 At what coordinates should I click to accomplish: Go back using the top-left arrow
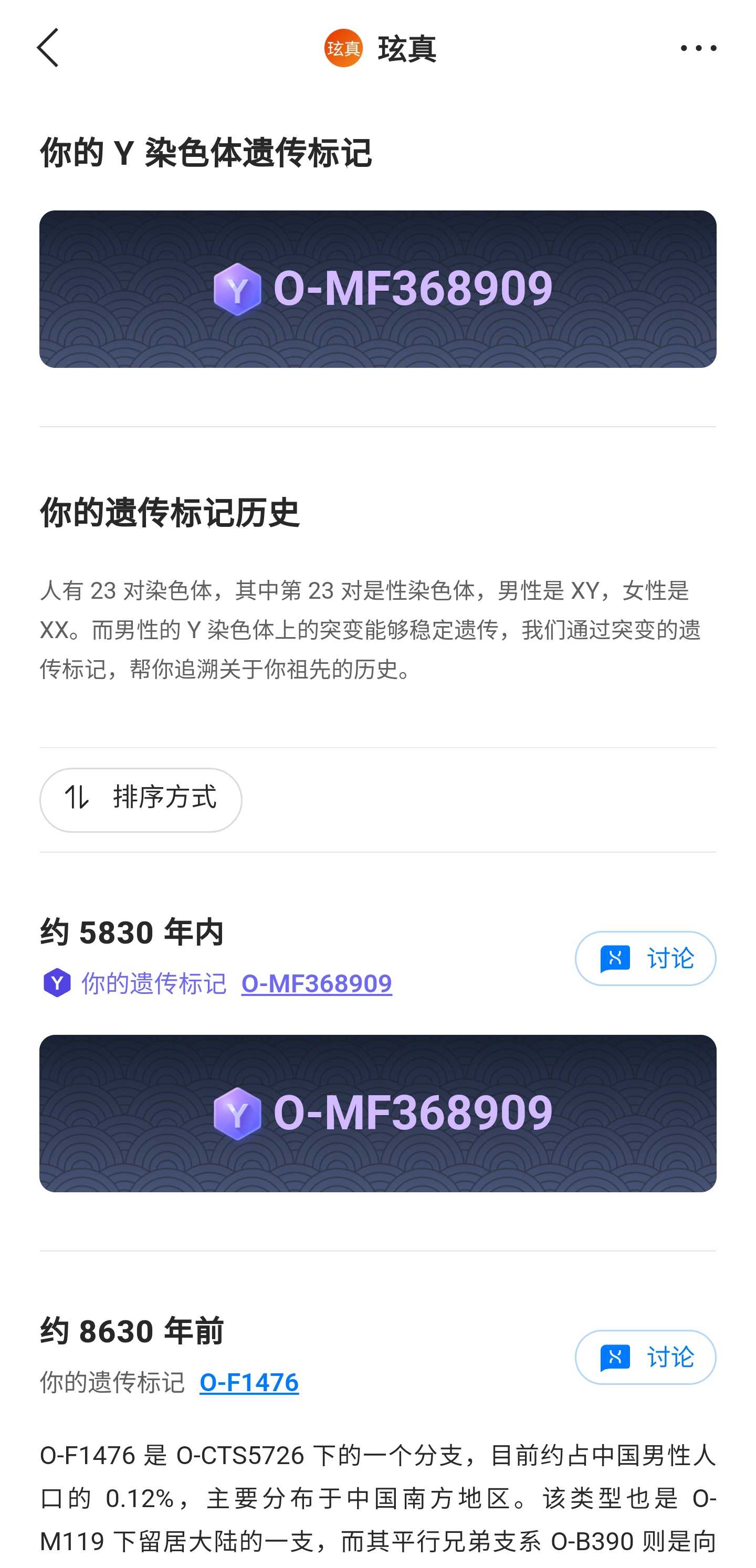pos(48,48)
